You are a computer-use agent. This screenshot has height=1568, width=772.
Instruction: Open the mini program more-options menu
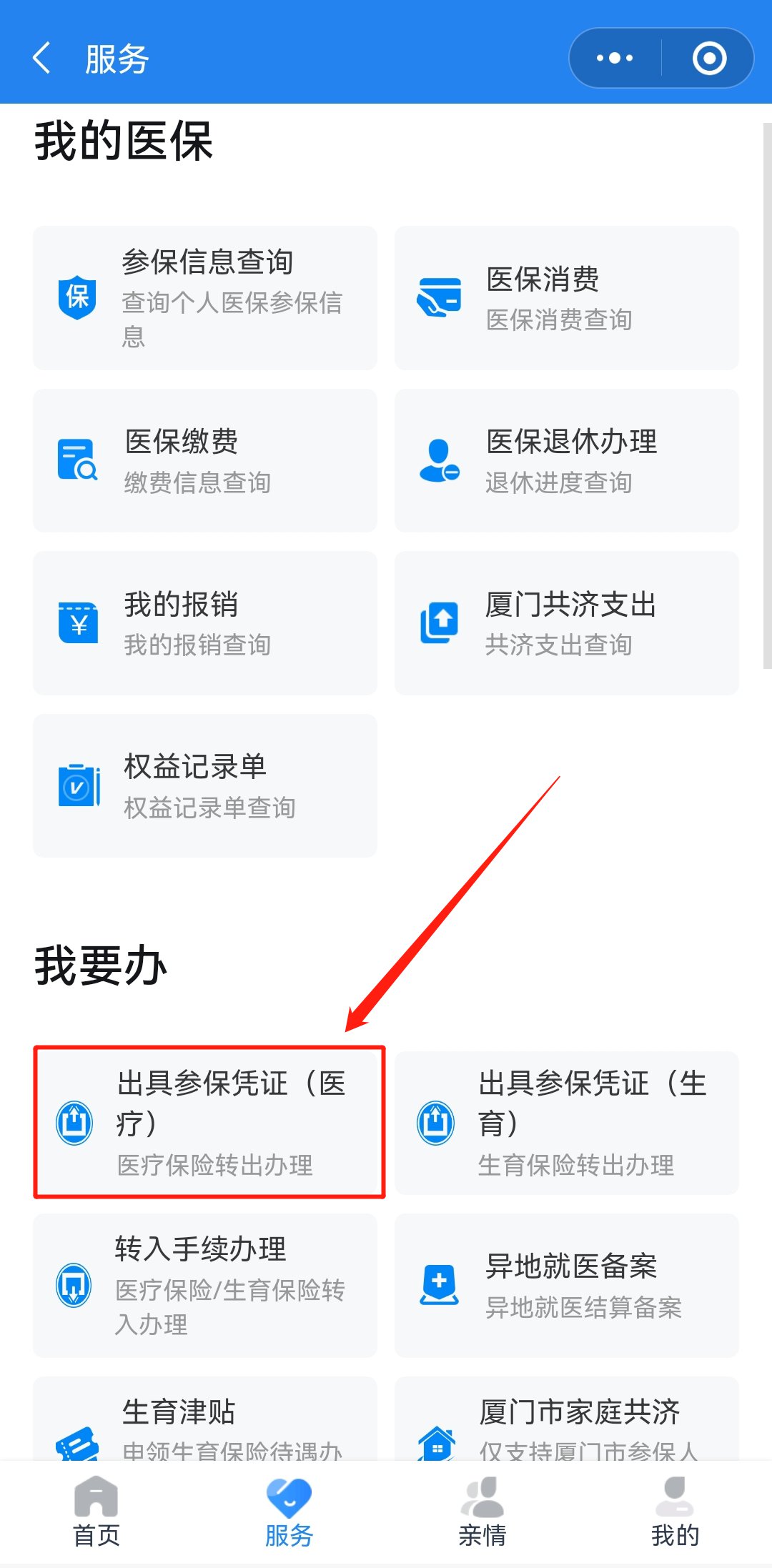pyautogui.click(x=615, y=58)
